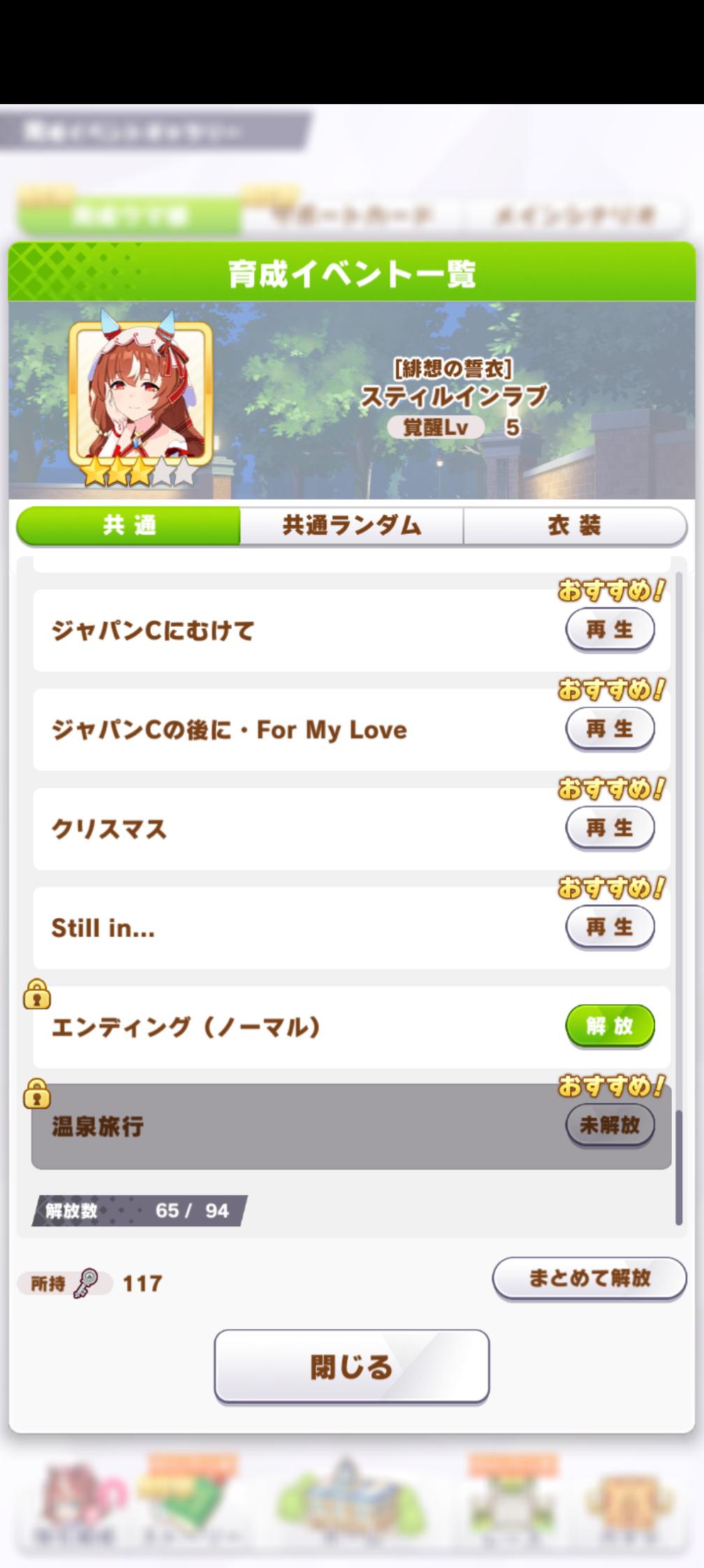This screenshot has height=1568, width=704.
Task: Close the event list with 閉じる
Action: 351,1366
